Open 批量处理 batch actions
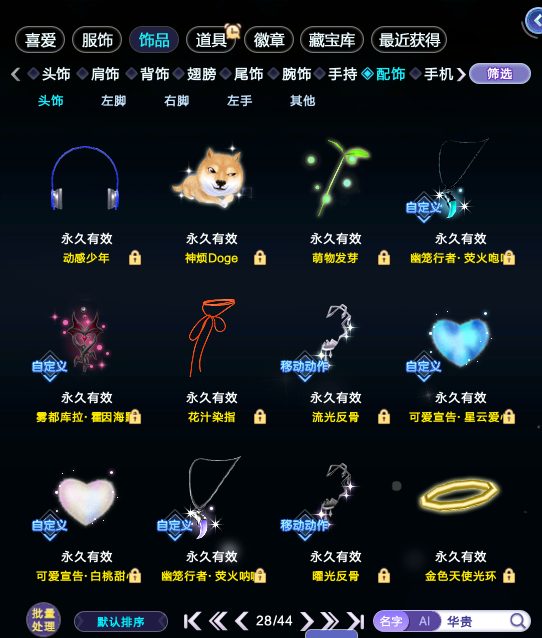 pos(43,619)
